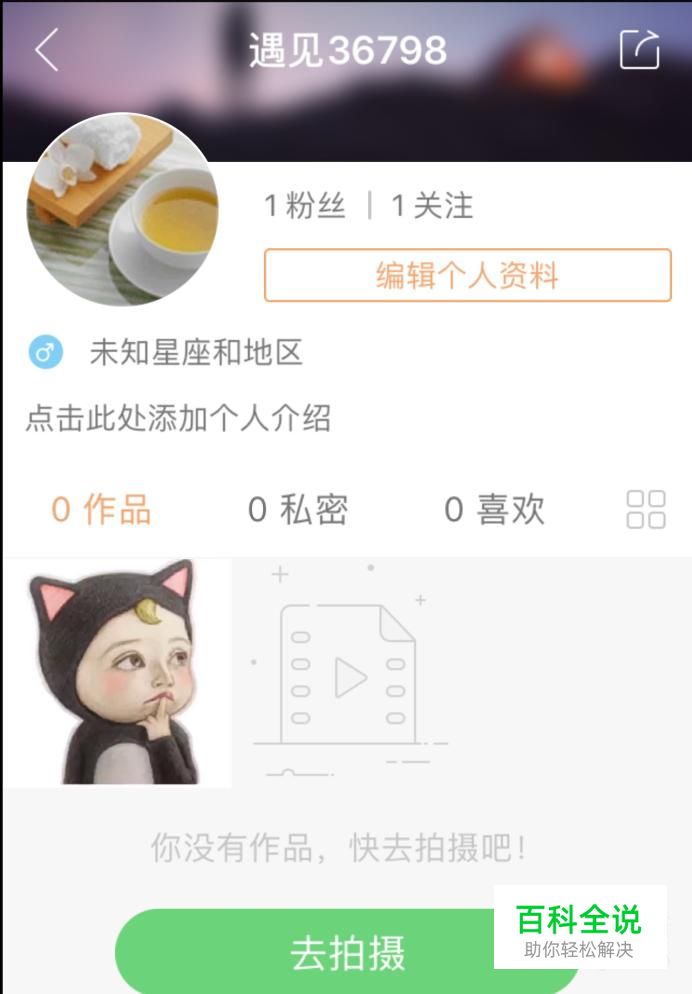View the 1 关注 following list
Viewport: 692px width, 994px height.
click(431, 207)
